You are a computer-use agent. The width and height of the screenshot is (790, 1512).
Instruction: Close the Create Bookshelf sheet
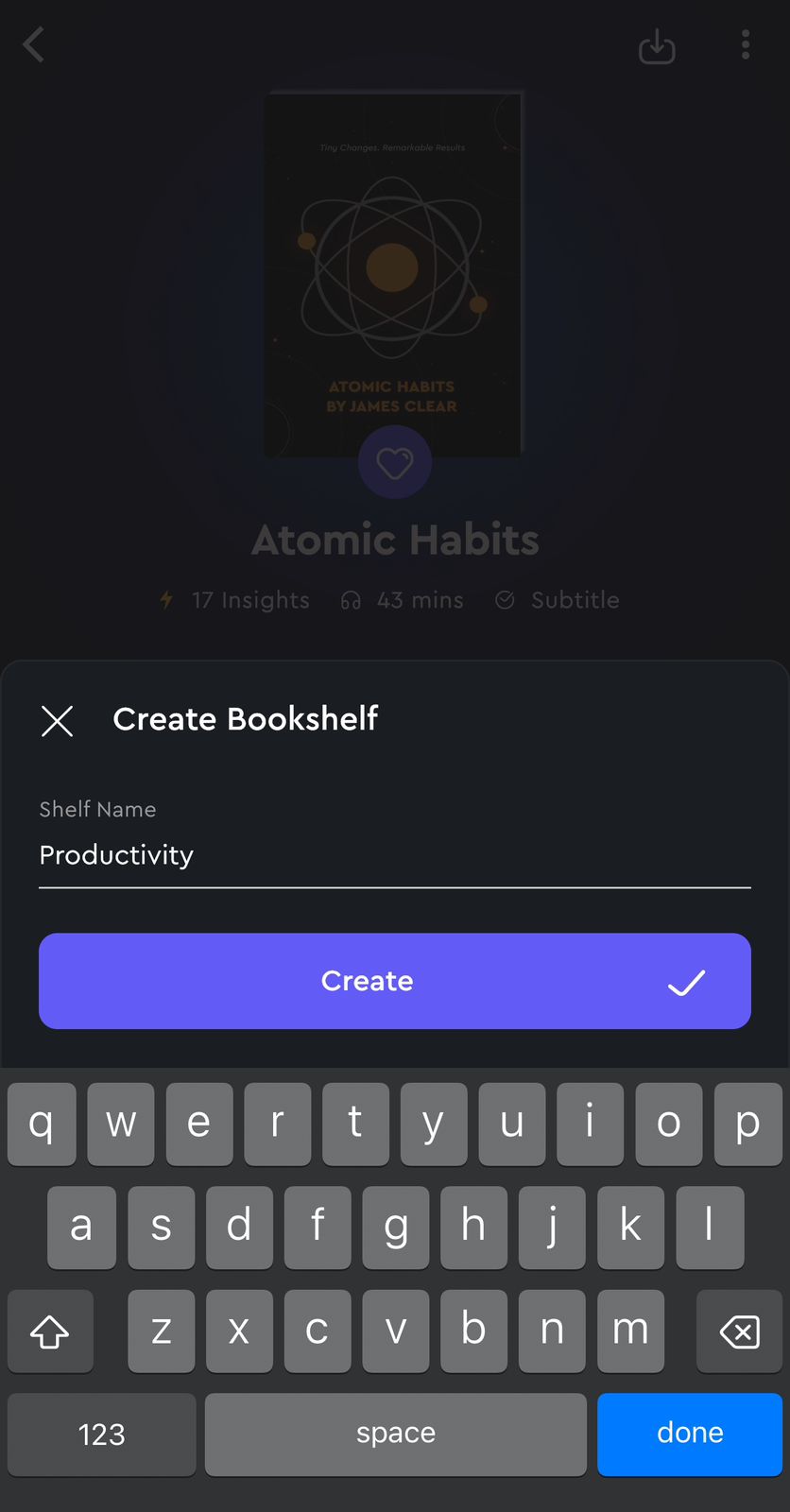click(x=58, y=721)
